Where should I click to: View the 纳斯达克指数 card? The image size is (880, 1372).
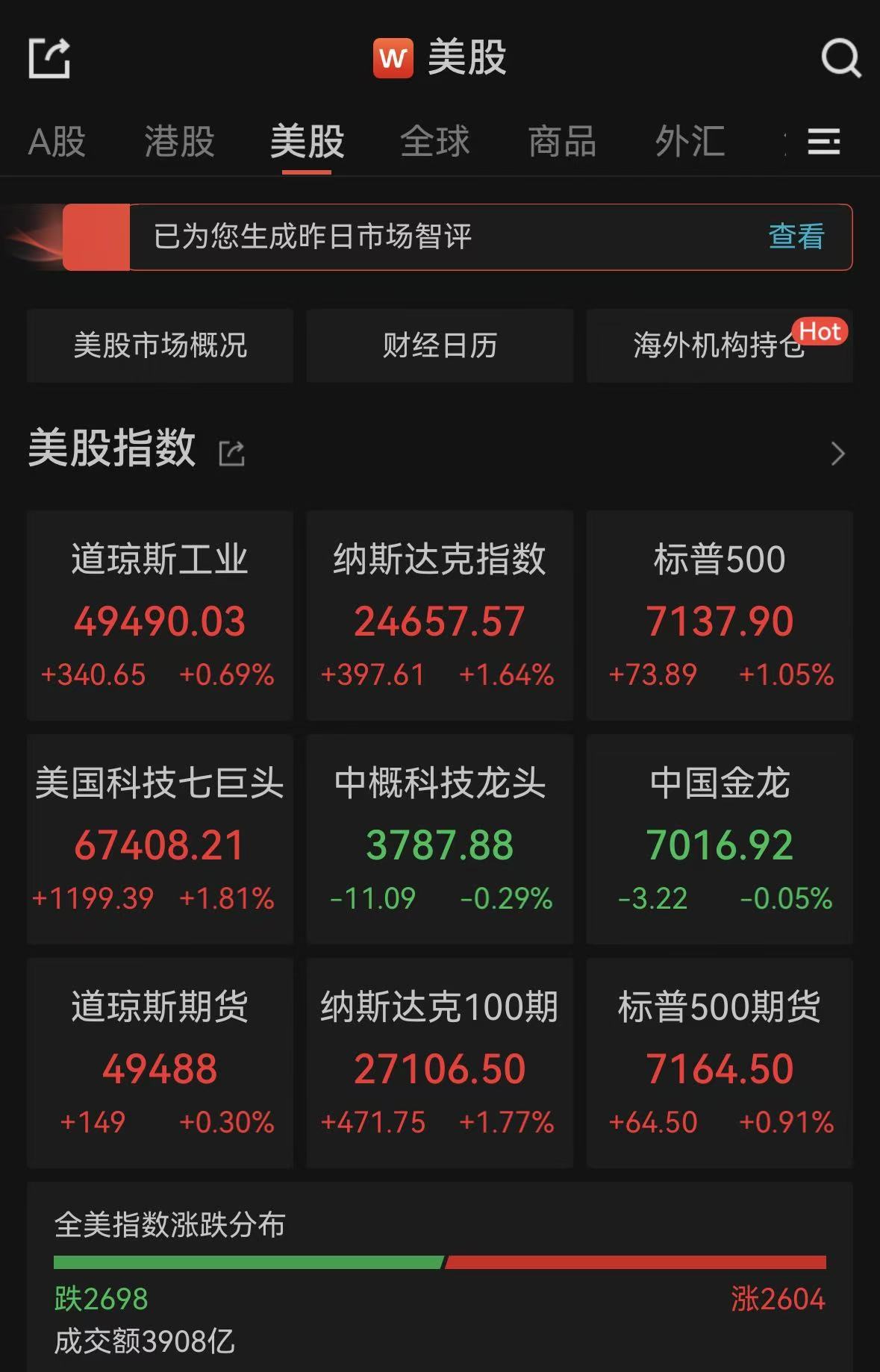click(440, 615)
